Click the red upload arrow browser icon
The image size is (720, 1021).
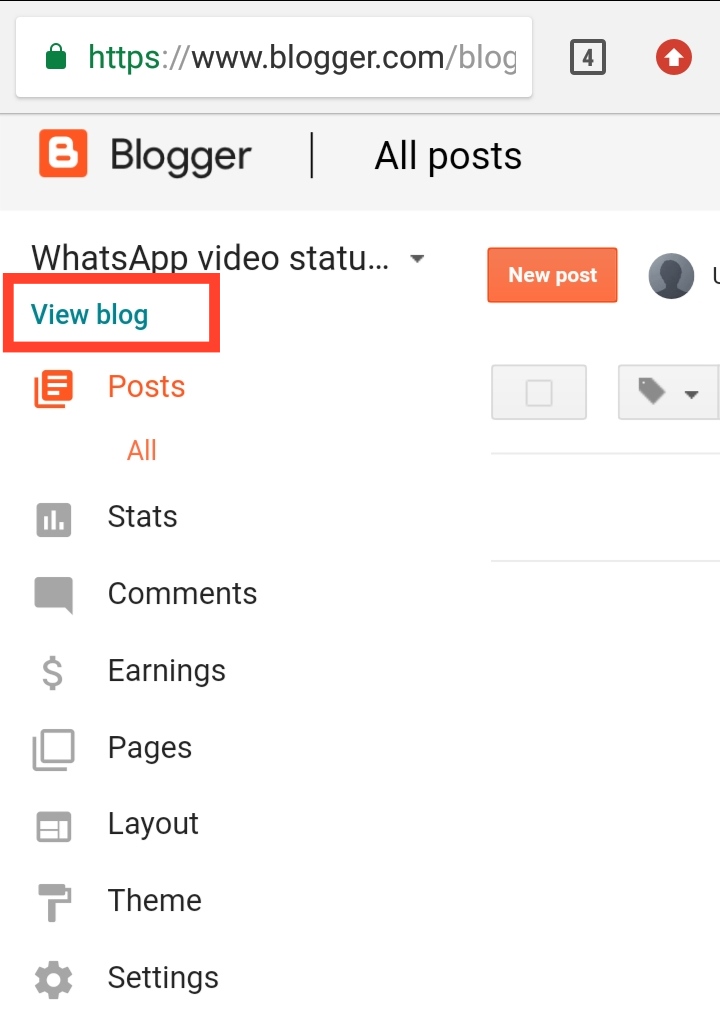tap(672, 57)
